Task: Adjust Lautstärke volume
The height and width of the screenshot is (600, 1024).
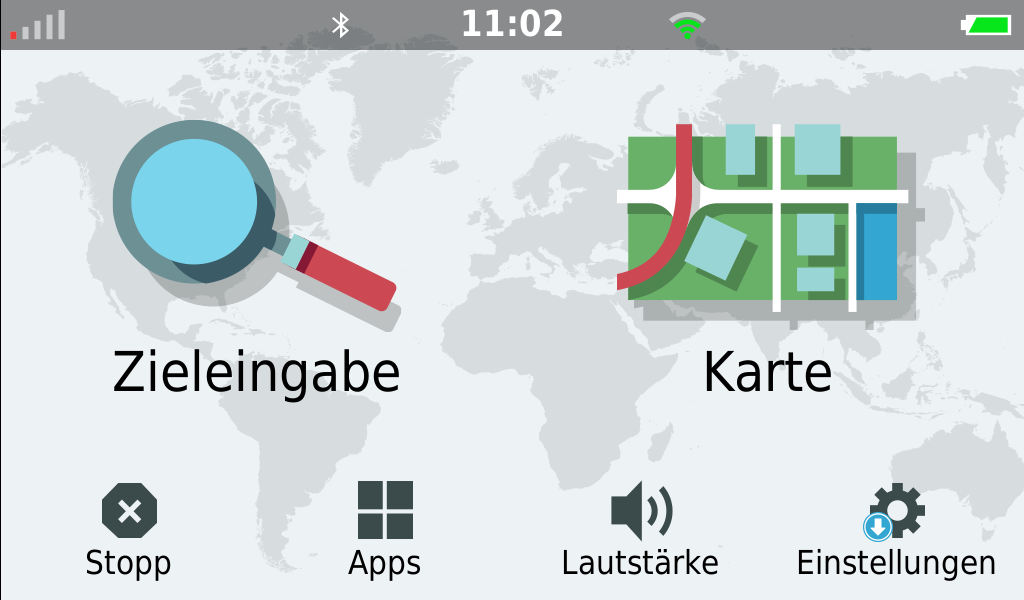Action: [x=641, y=528]
